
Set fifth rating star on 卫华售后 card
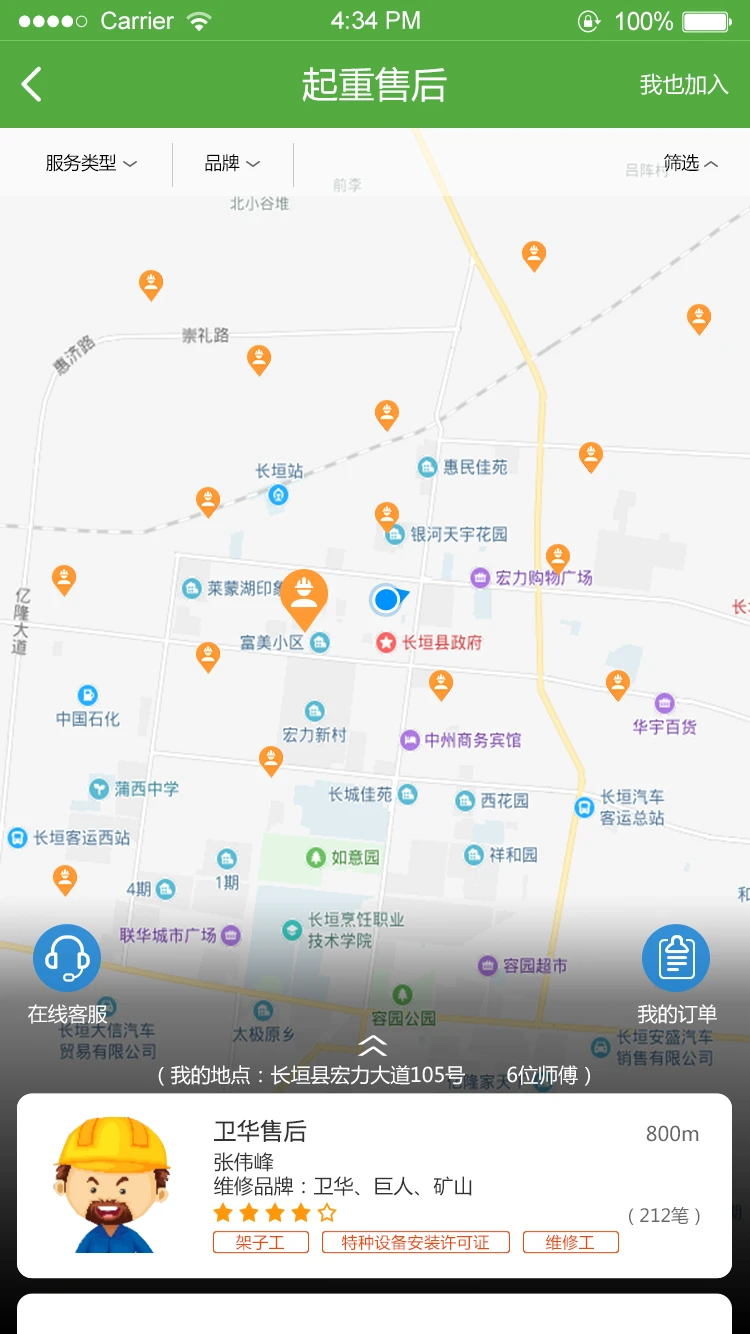(327, 1211)
